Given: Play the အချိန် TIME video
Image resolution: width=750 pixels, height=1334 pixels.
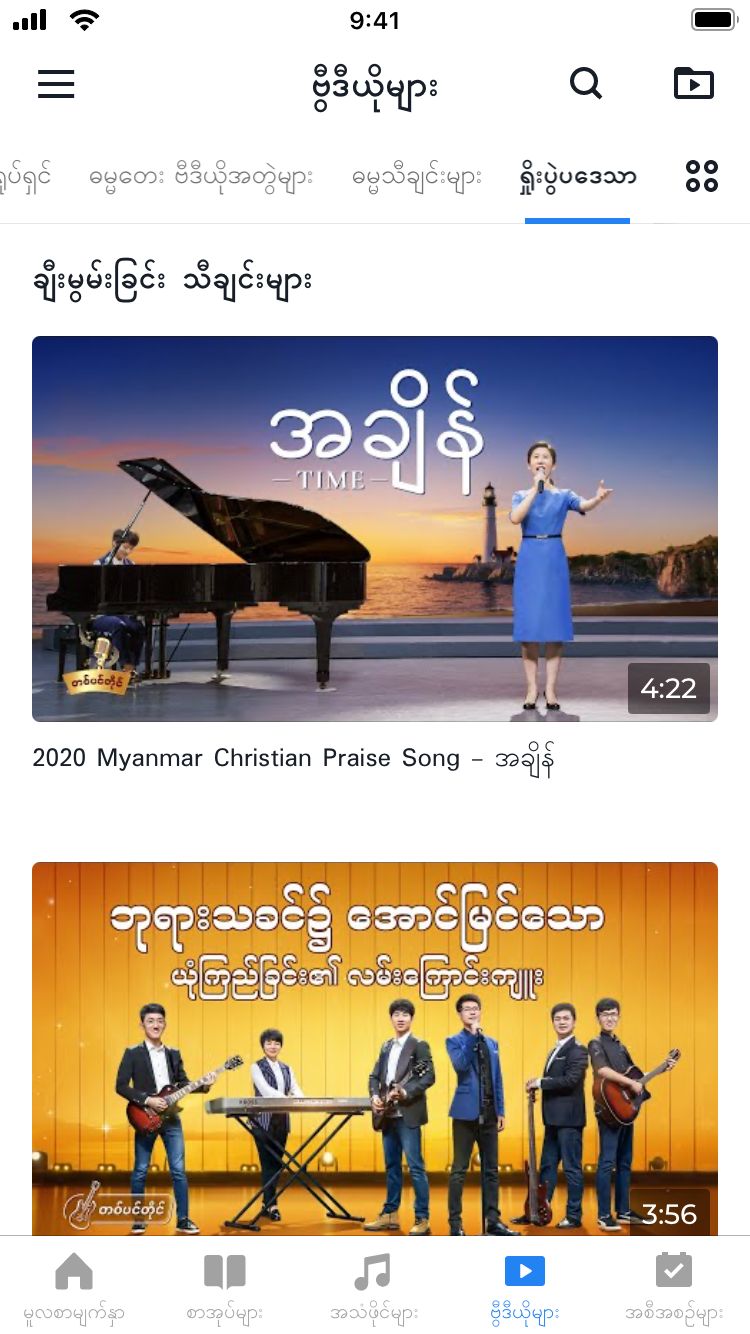Looking at the screenshot, I should click(375, 528).
